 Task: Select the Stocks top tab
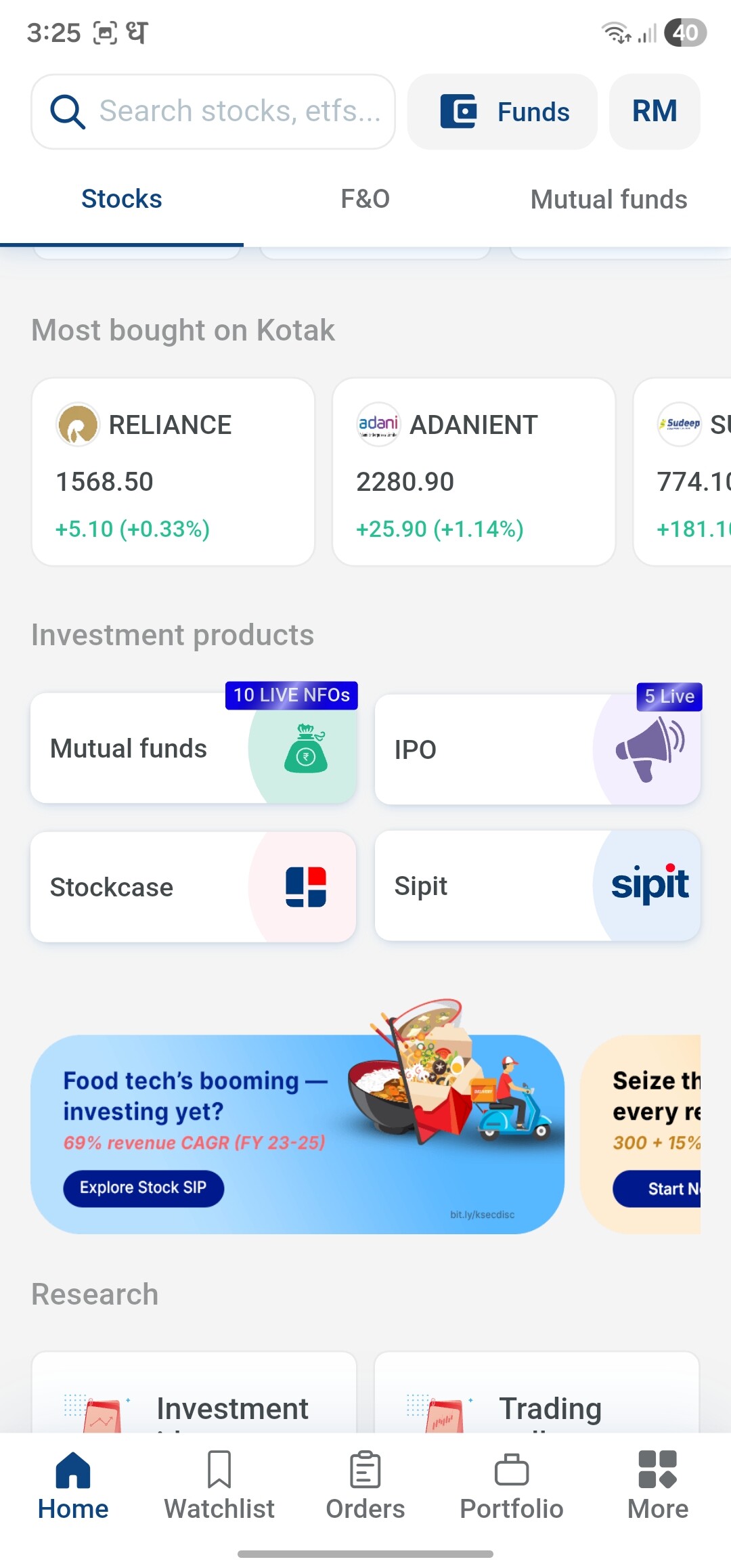122,199
